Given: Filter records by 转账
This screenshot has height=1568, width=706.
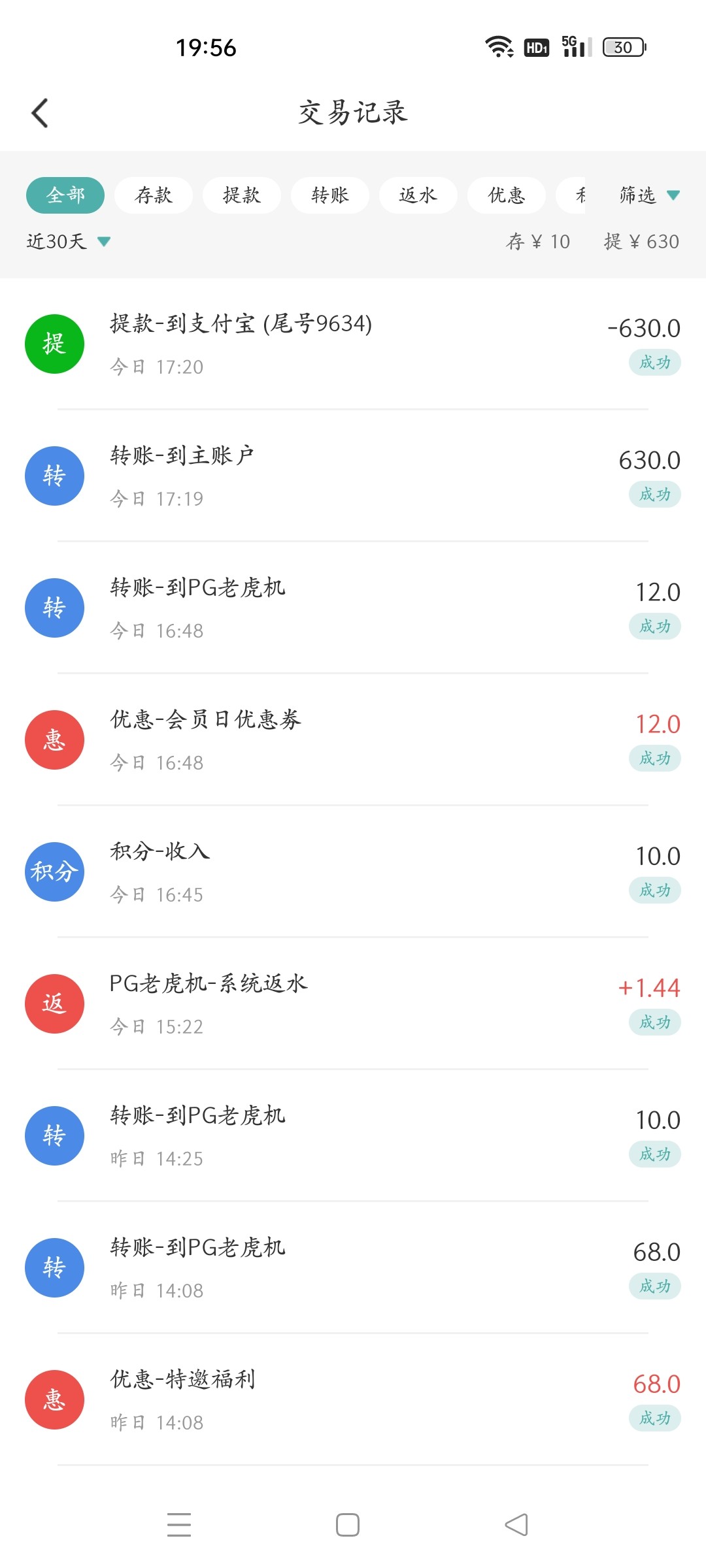Looking at the screenshot, I should coord(330,195).
